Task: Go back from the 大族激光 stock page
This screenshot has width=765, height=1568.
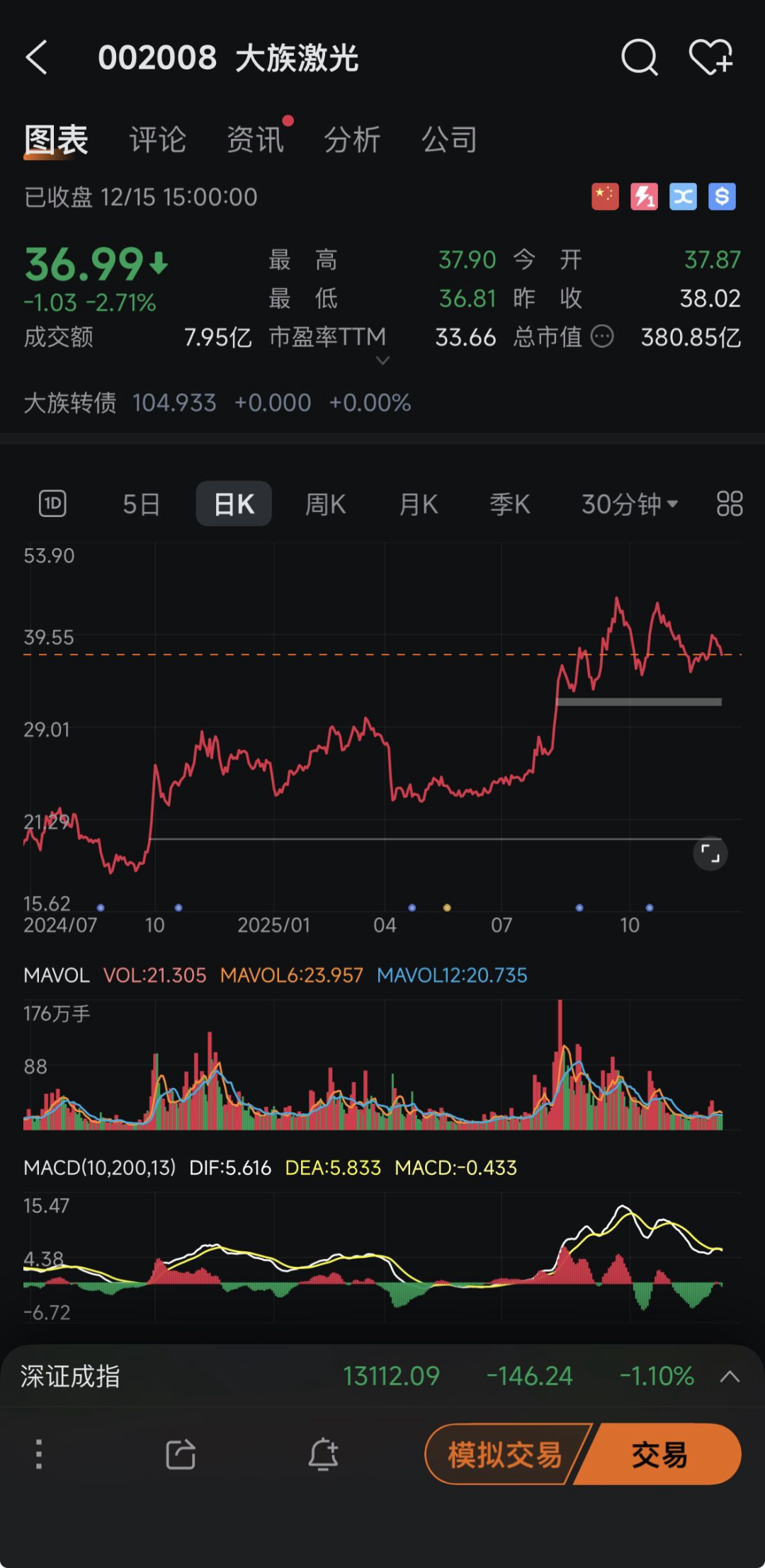Action: point(37,57)
